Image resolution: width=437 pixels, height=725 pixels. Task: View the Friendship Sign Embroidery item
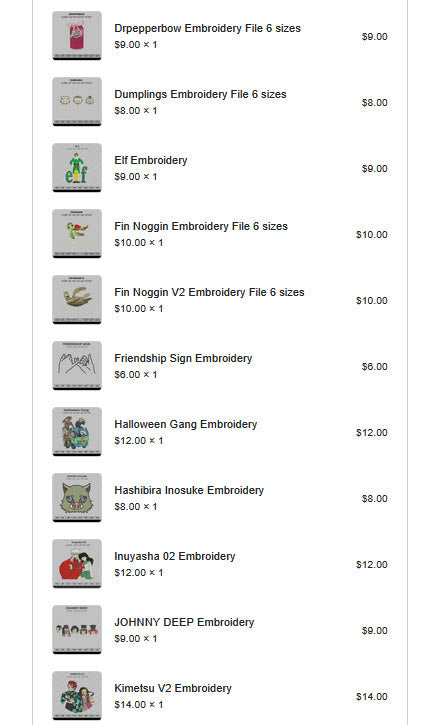(183, 358)
